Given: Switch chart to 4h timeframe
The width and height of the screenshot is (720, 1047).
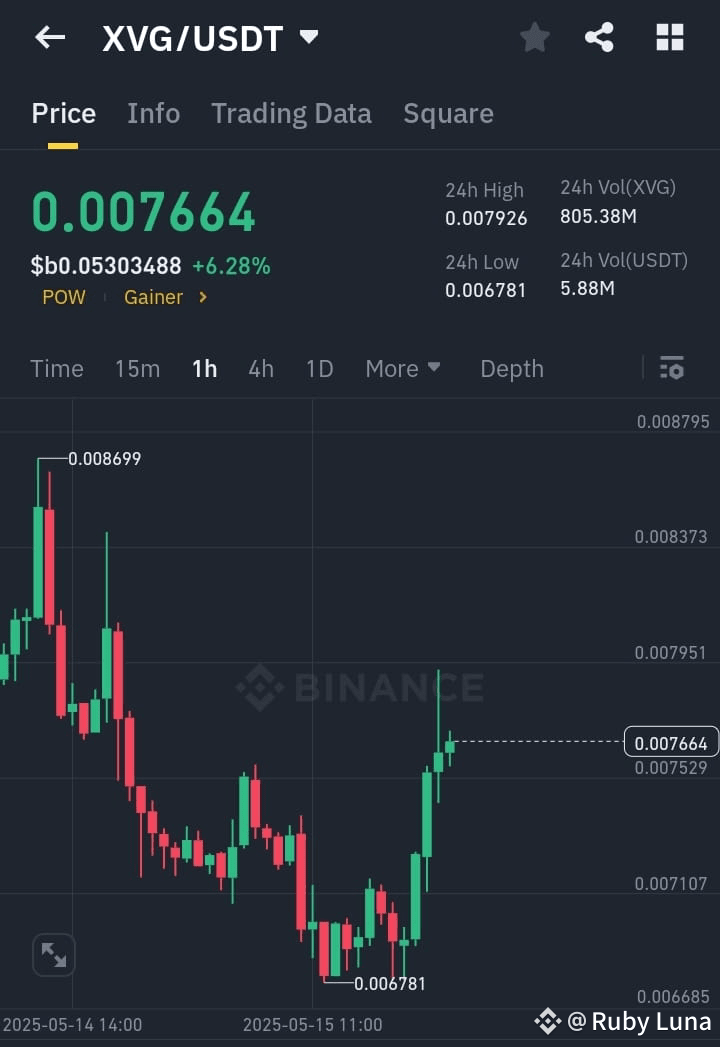Looking at the screenshot, I should [x=261, y=368].
